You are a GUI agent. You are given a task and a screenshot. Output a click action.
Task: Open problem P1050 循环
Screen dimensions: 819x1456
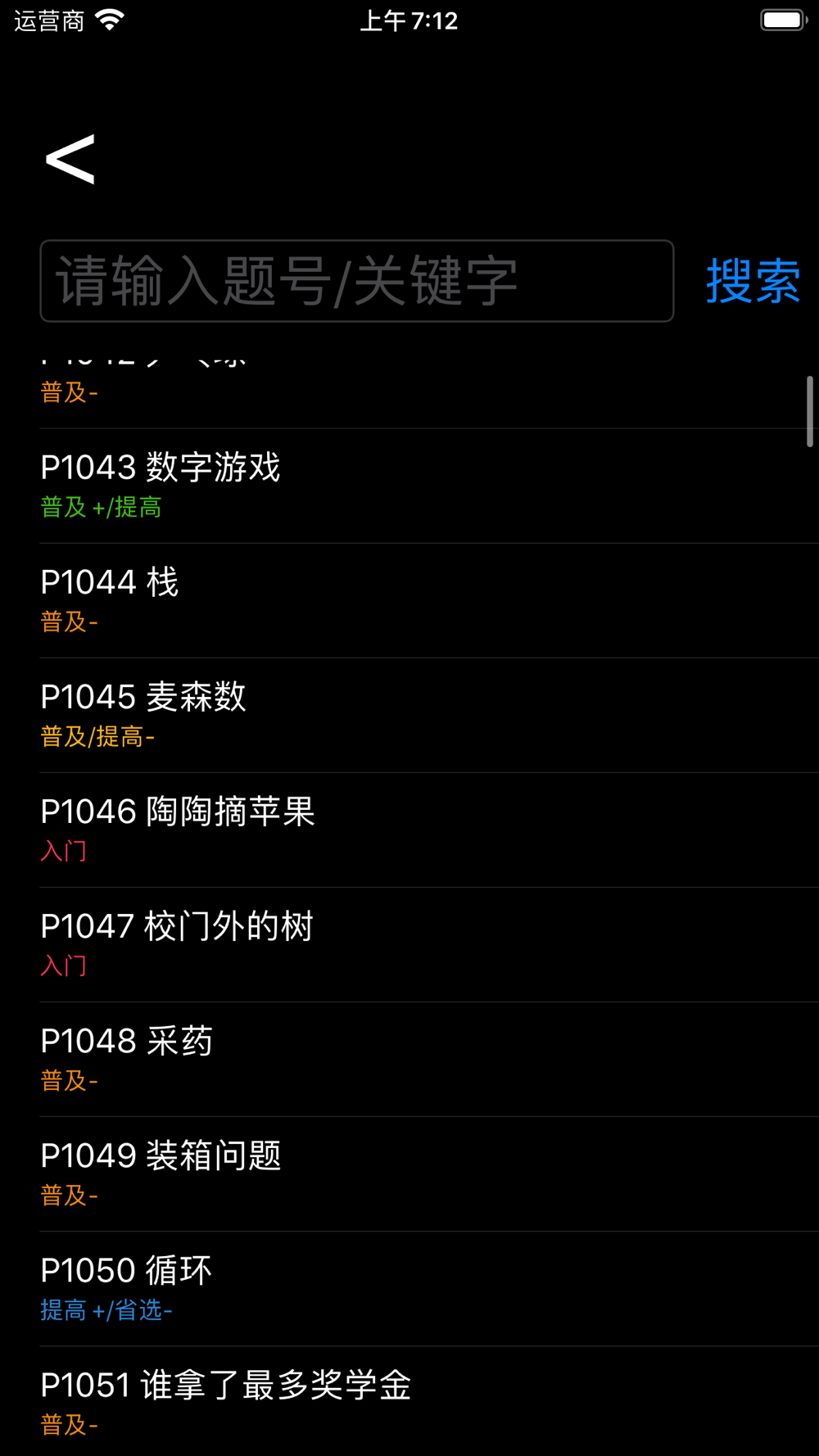click(x=429, y=1288)
